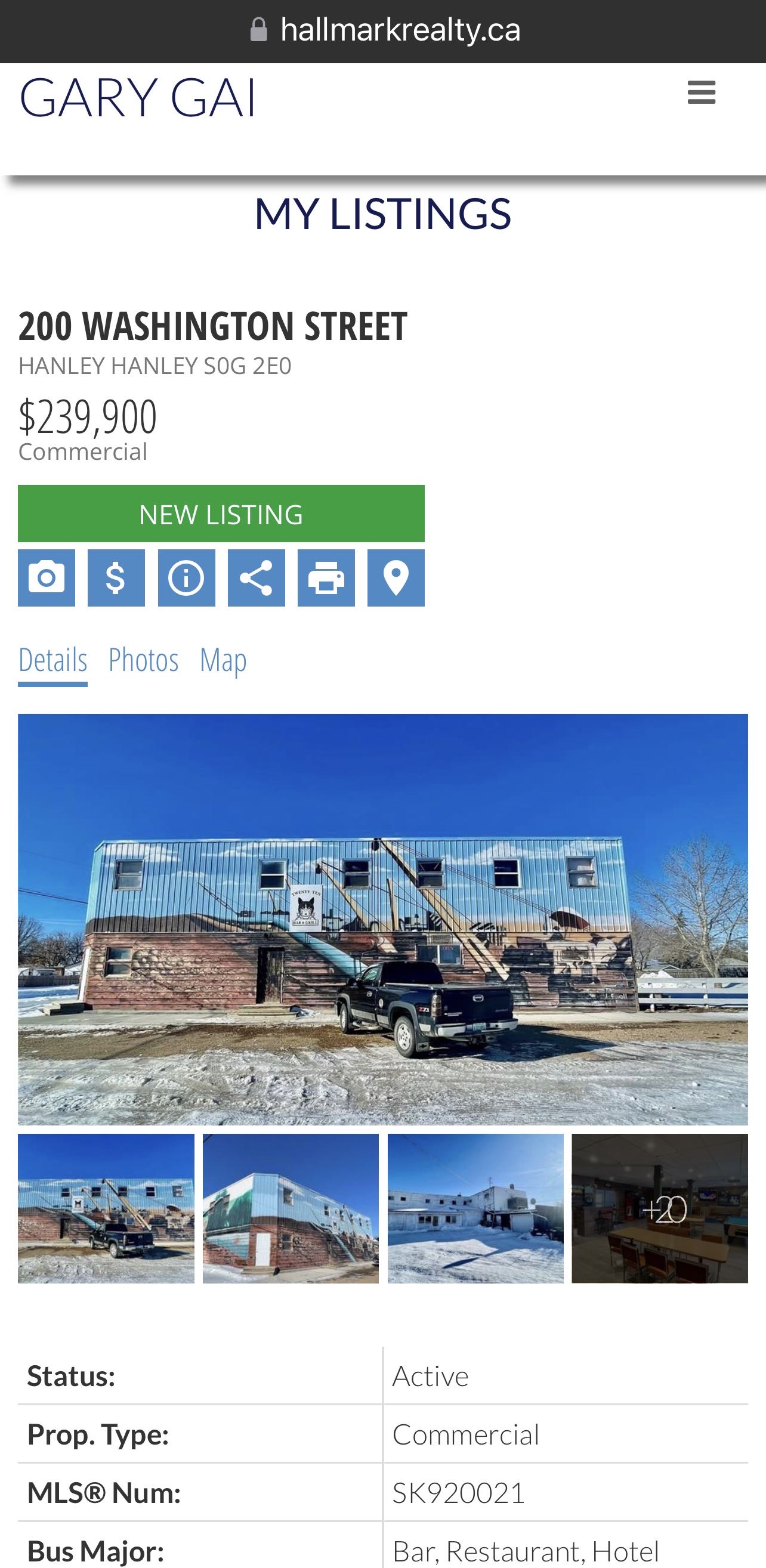View second thumbnail of building corner
The image size is (766, 1568).
[291, 1208]
